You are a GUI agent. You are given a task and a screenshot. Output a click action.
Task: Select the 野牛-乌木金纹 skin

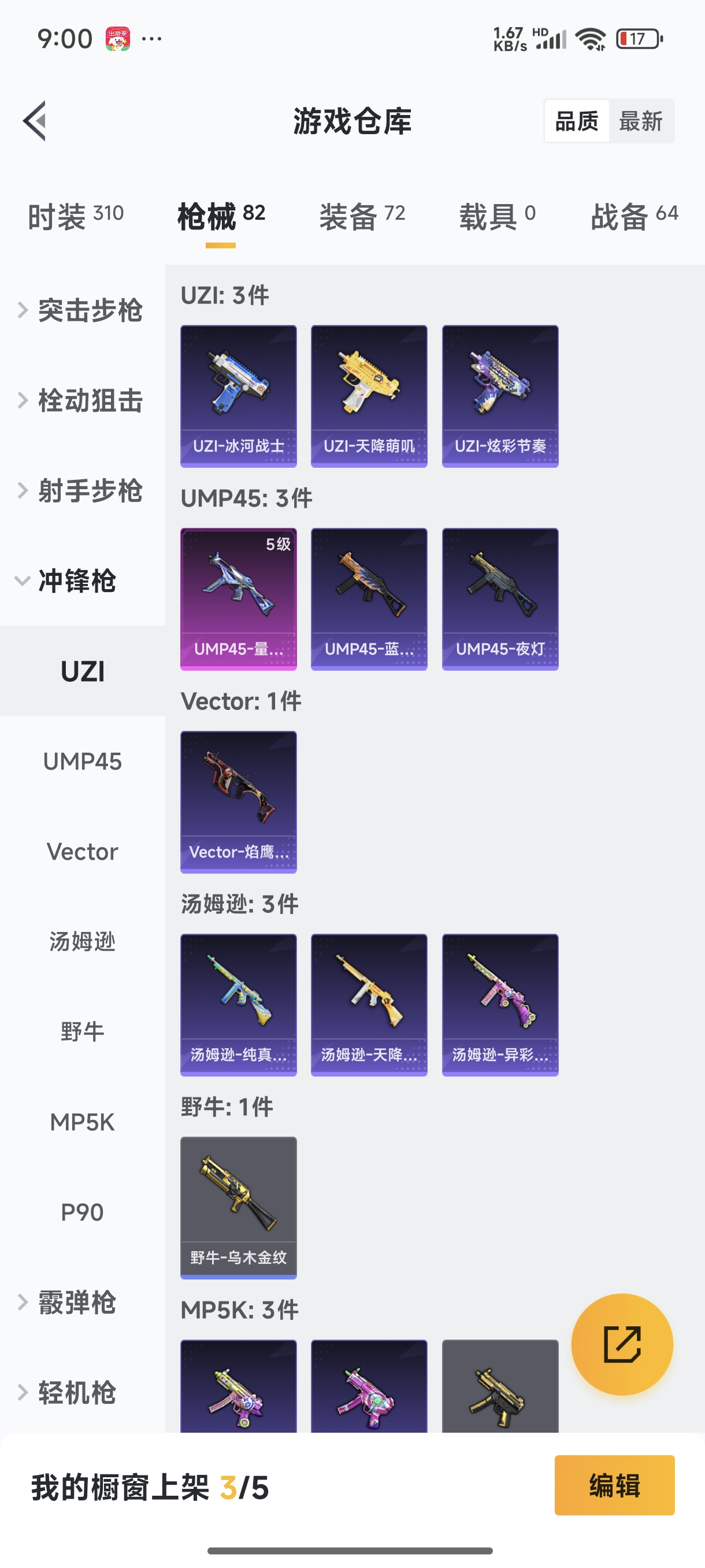tap(238, 1207)
